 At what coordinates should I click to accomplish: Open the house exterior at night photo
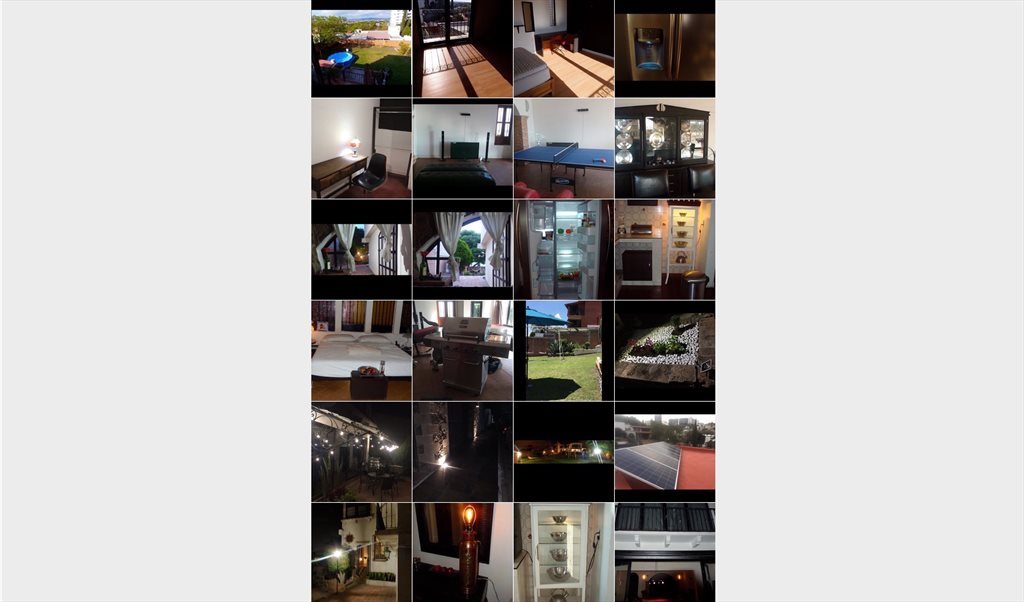coord(361,551)
